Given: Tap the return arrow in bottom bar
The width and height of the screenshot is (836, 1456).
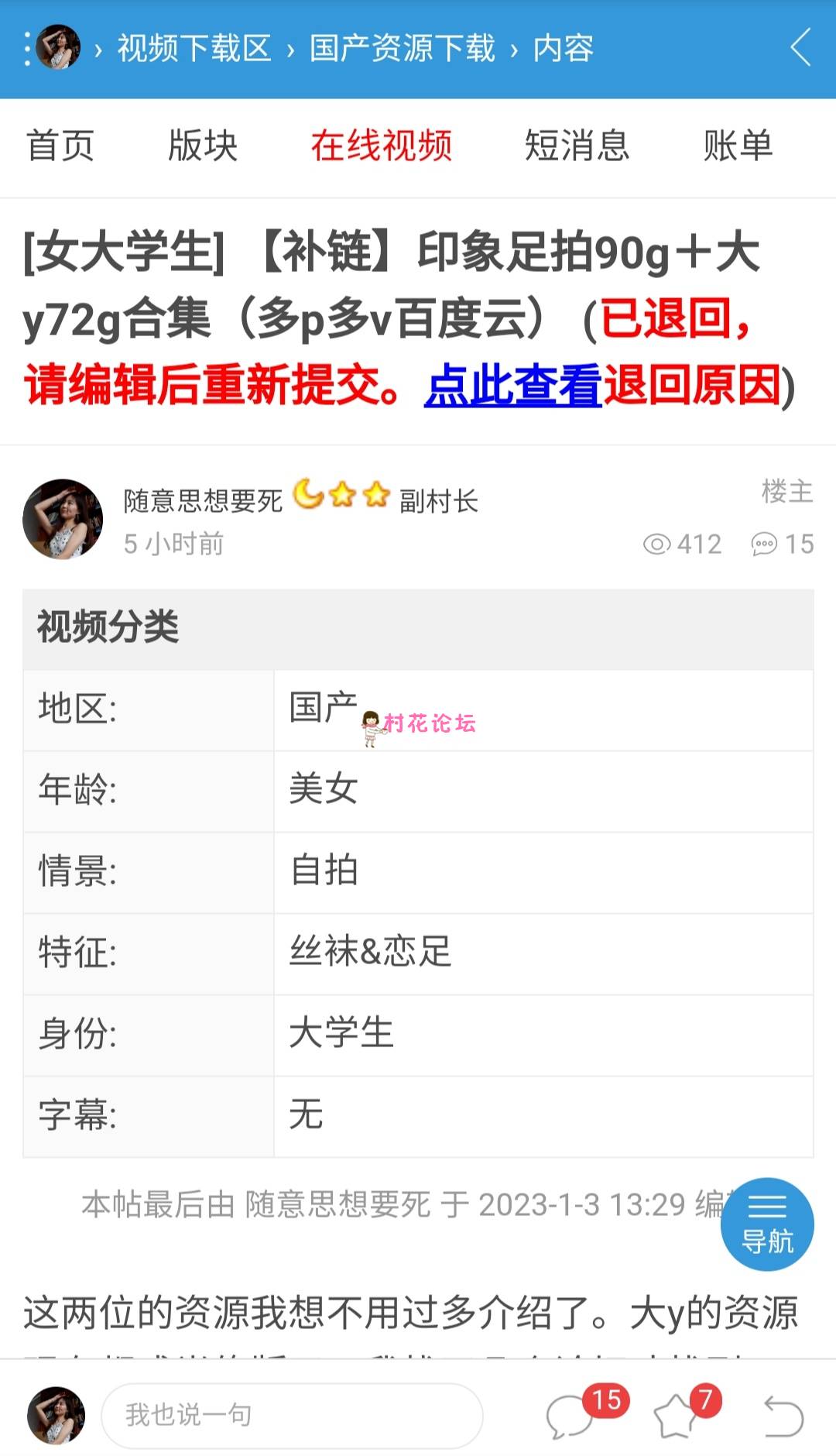Looking at the screenshot, I should click(783, 1417).
